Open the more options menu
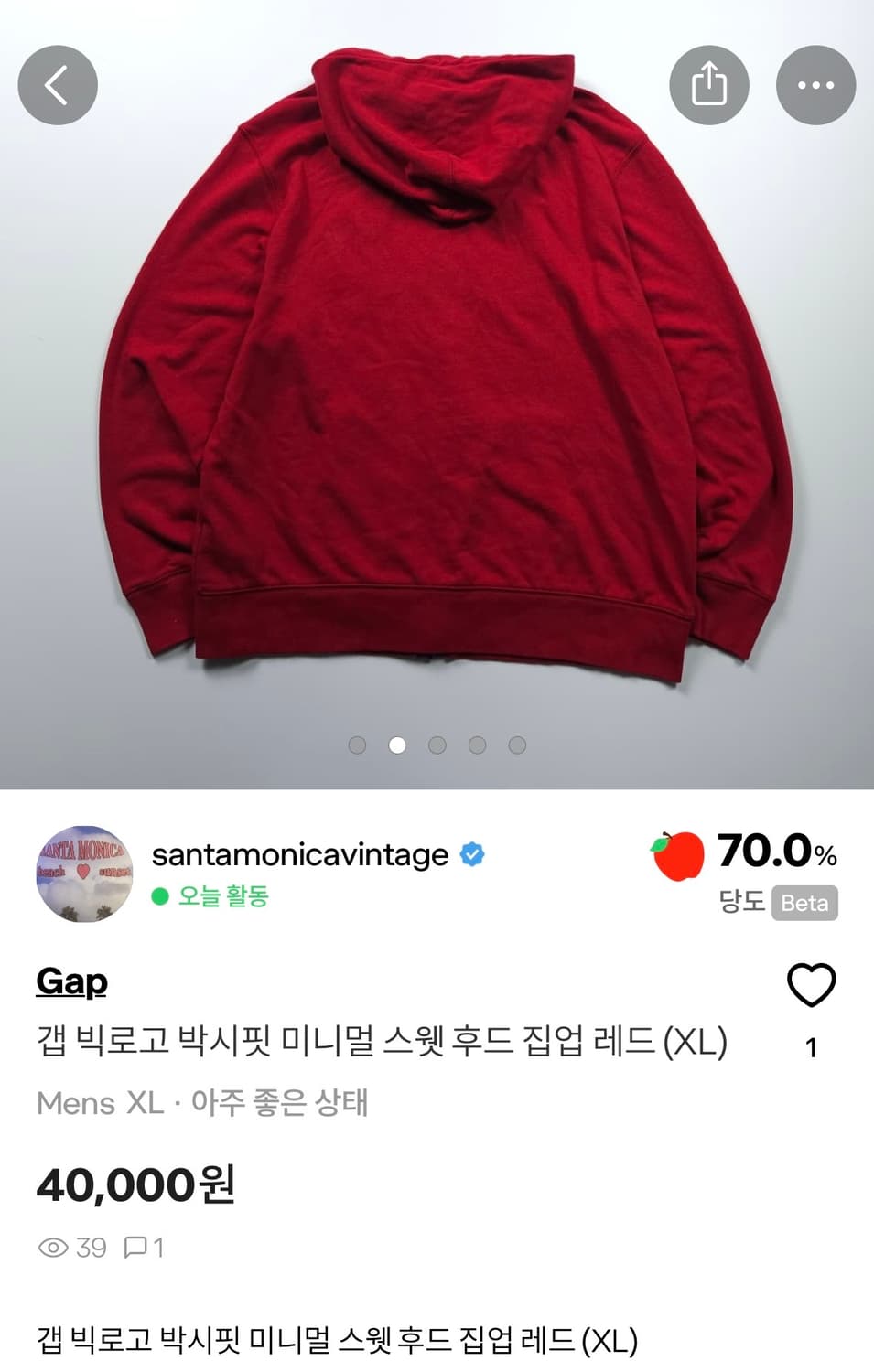This screenshot has height=1372, width=874. click(x=815, y=84)
